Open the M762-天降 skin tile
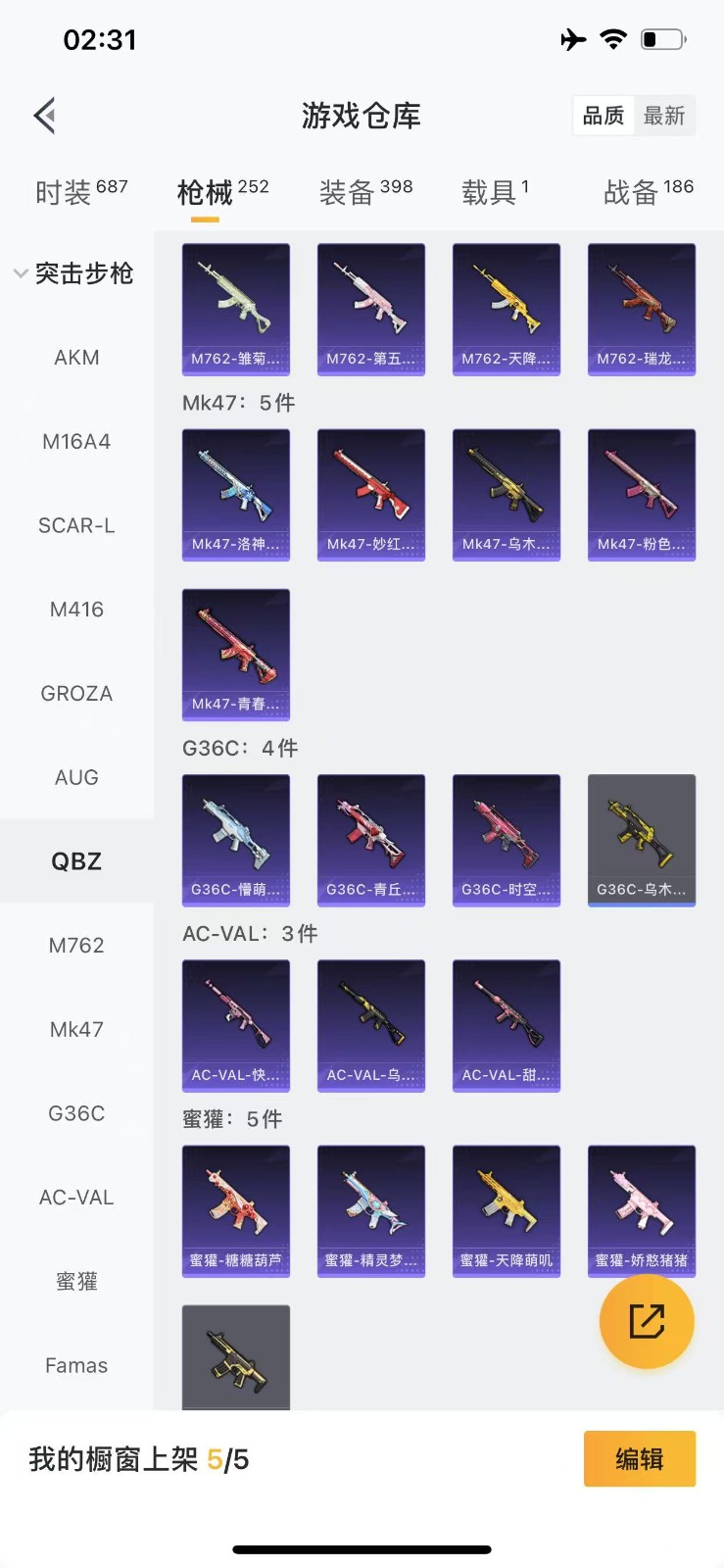Viewport: 724px width, 1568px height. click(507, 309)
